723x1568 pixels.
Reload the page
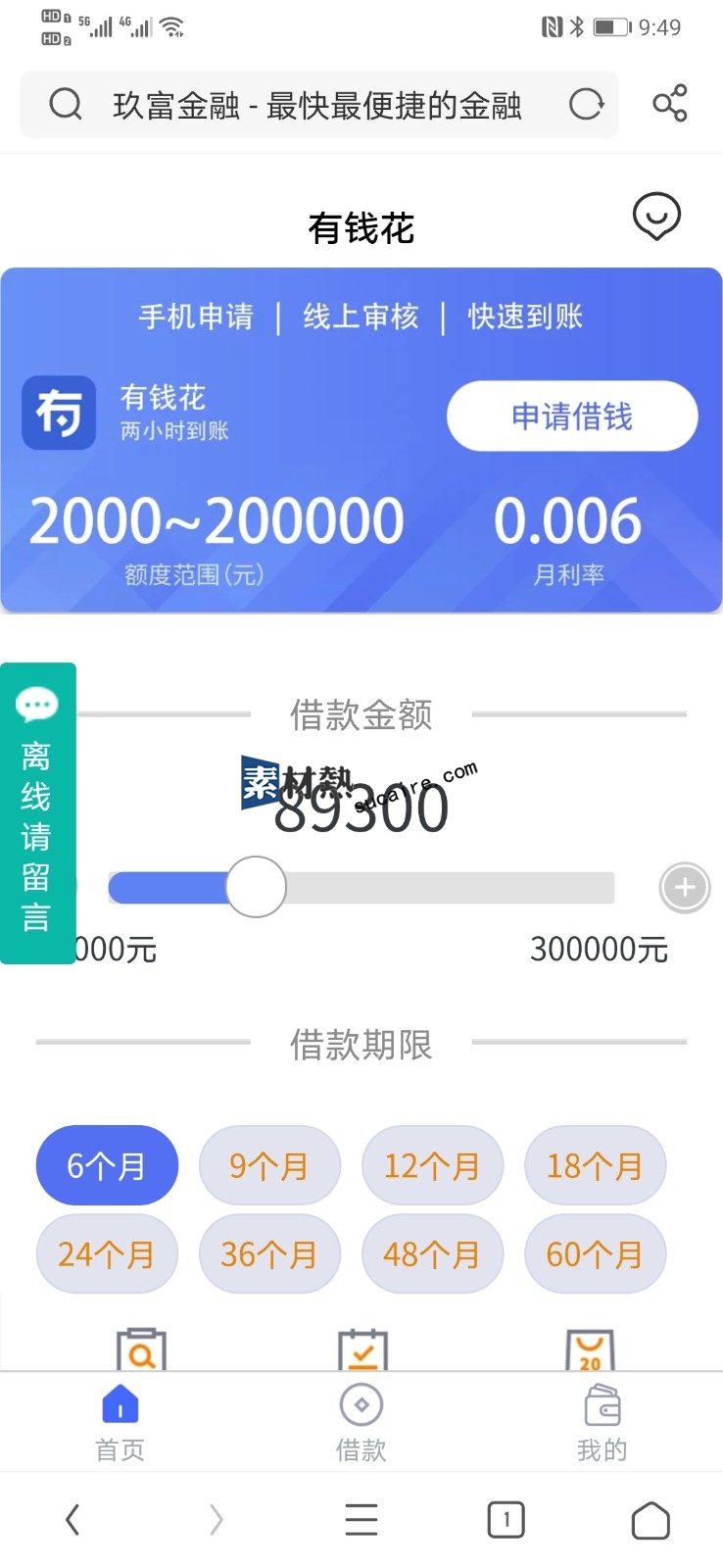coord(586,104)
